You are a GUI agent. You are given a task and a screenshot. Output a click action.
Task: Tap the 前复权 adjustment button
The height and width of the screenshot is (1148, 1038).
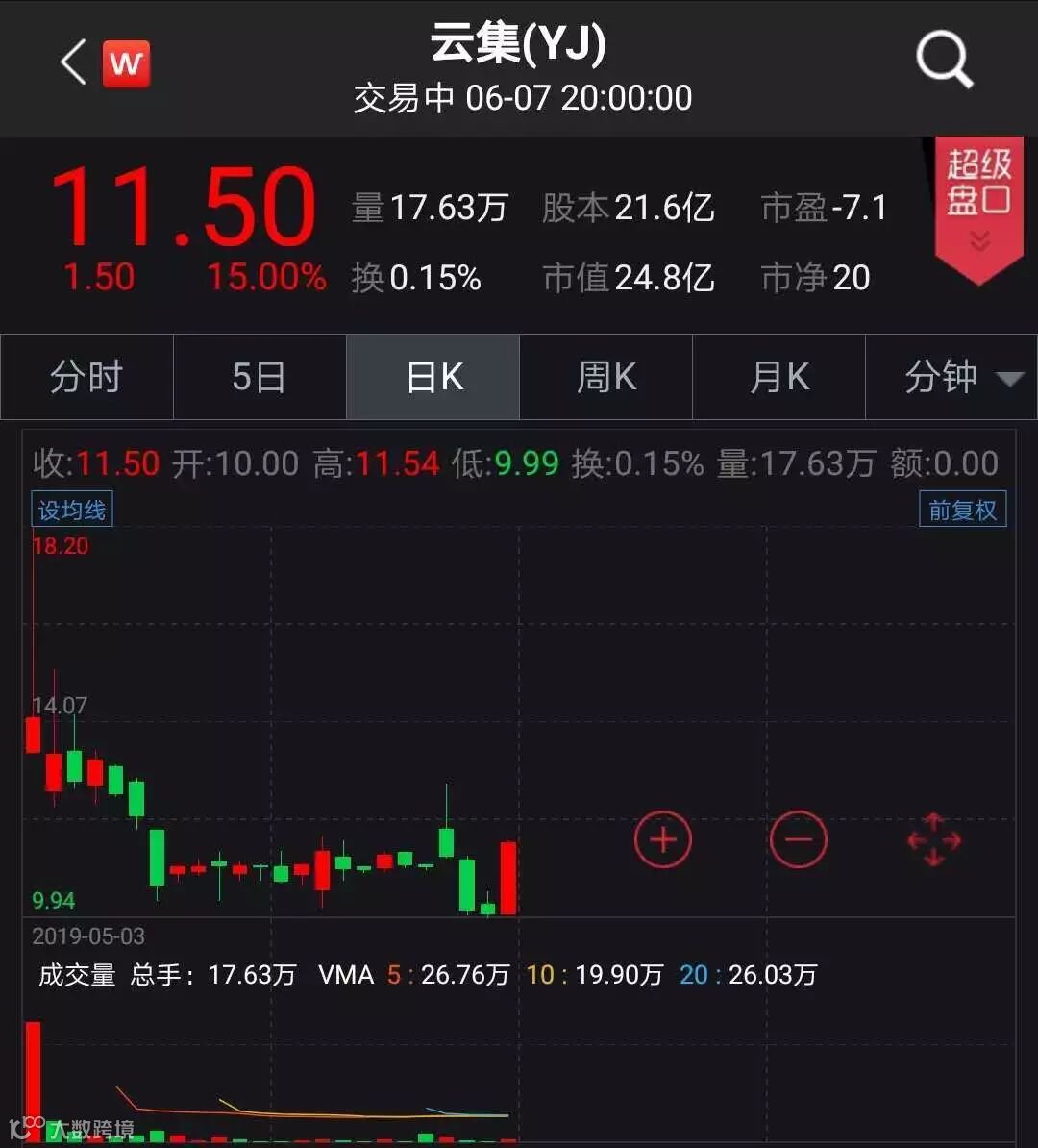963,510
